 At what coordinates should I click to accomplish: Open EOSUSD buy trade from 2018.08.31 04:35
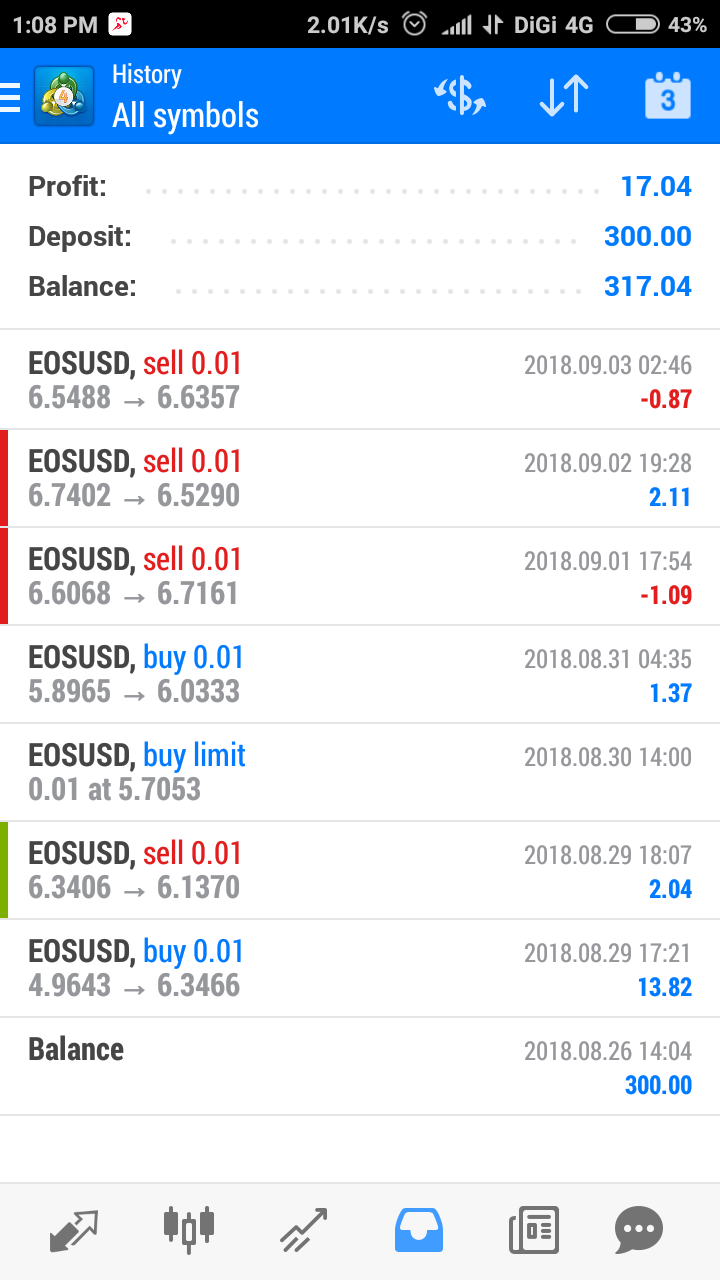[x=360, y=674]
